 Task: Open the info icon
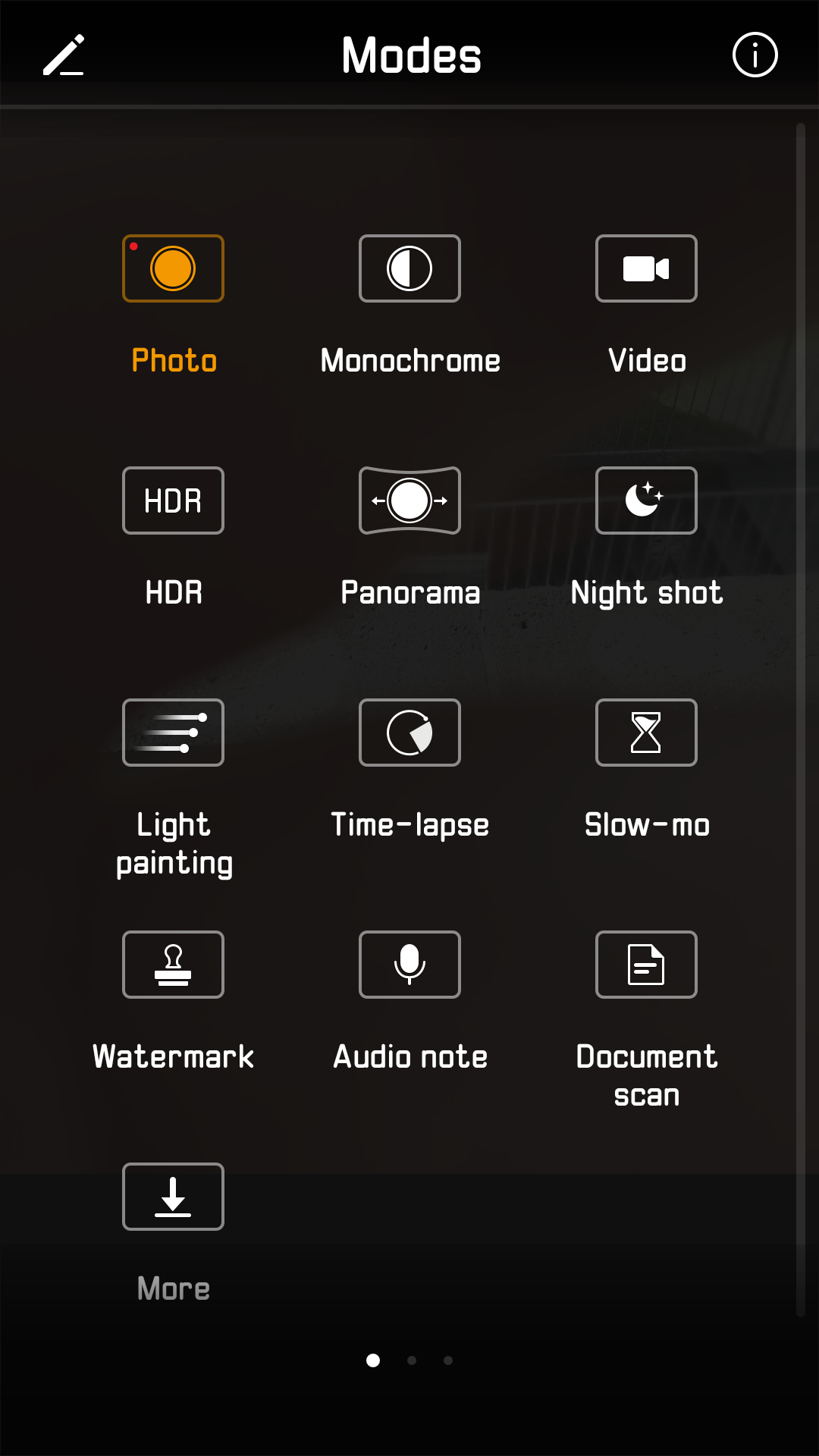pos(755,55)
